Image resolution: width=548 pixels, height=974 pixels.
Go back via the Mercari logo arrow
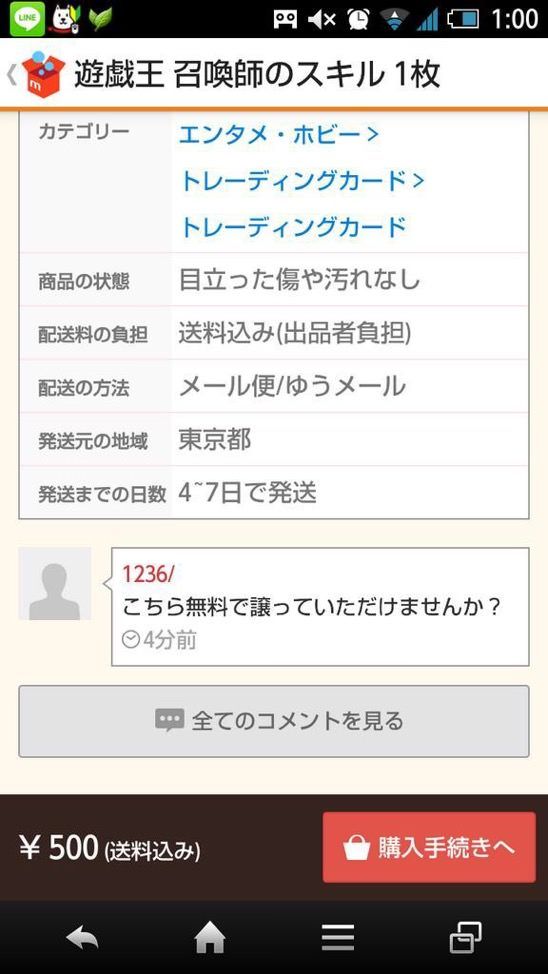pos(36,74)
